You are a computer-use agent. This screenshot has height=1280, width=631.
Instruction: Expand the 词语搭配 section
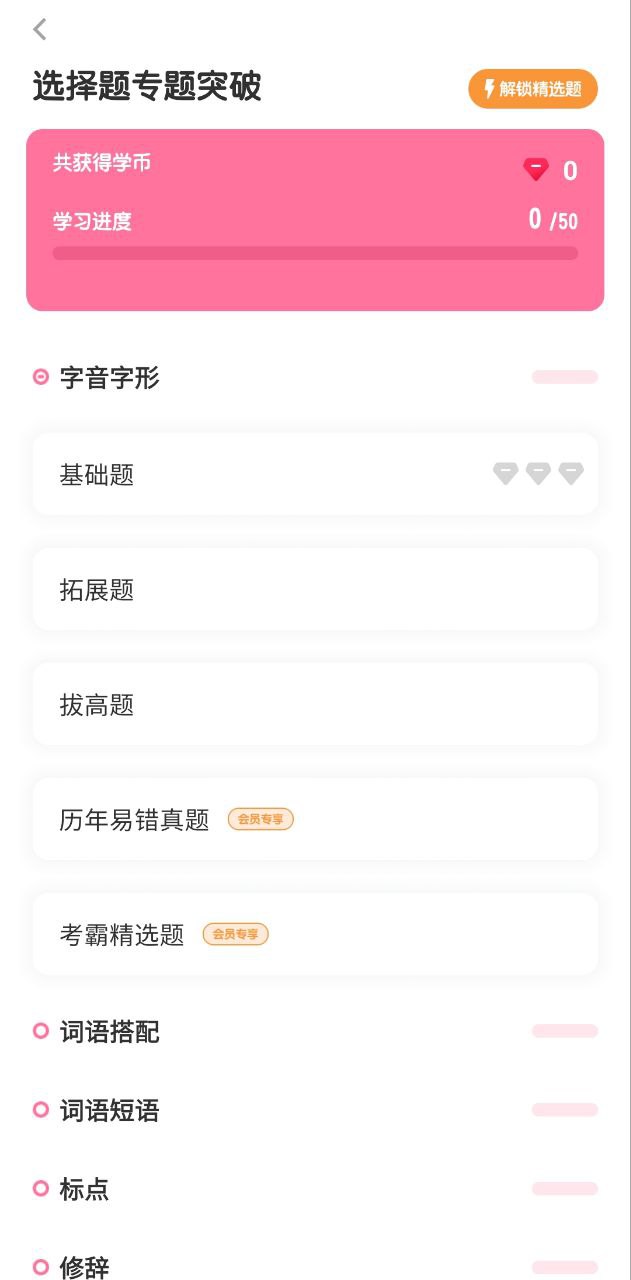[x=110, y=1031]
